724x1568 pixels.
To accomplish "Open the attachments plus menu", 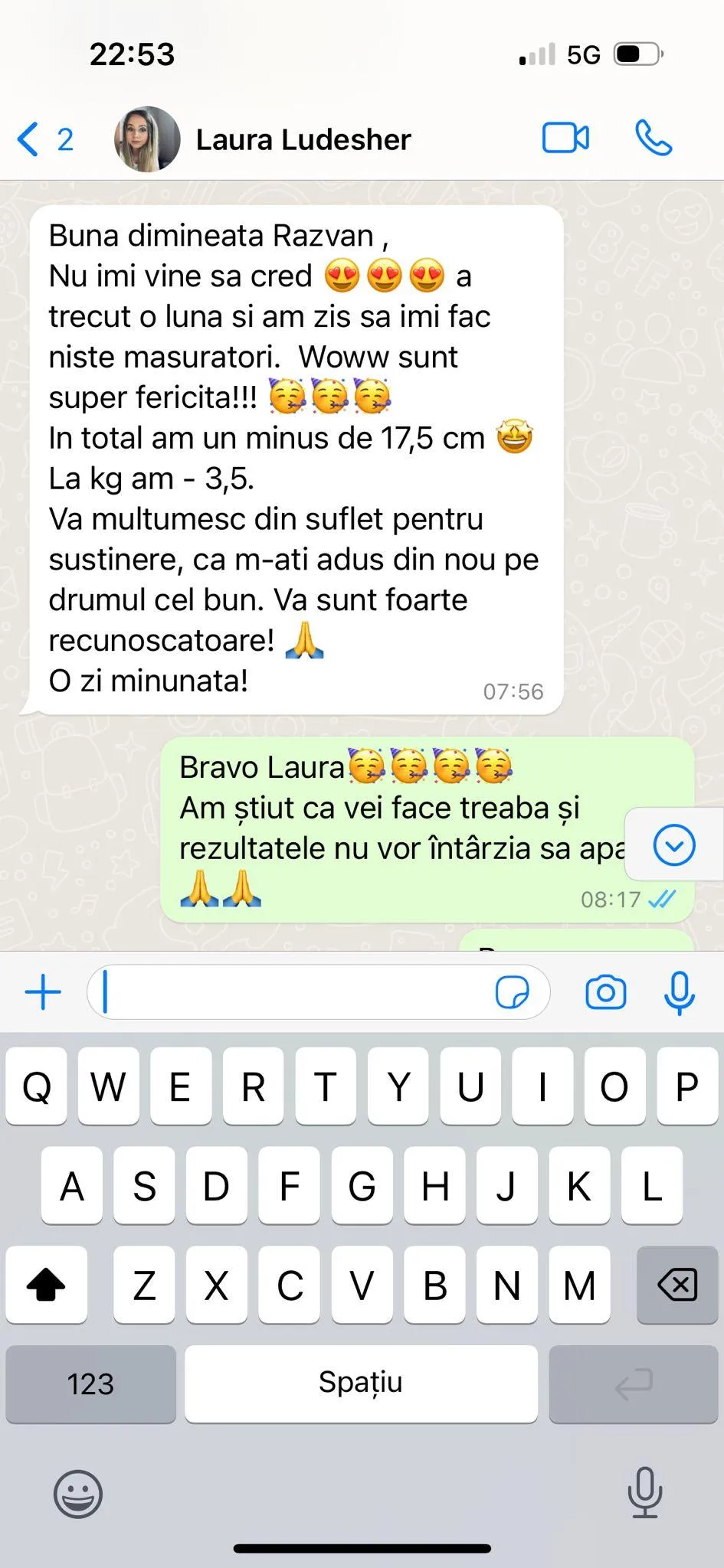I will pos(43,992).
